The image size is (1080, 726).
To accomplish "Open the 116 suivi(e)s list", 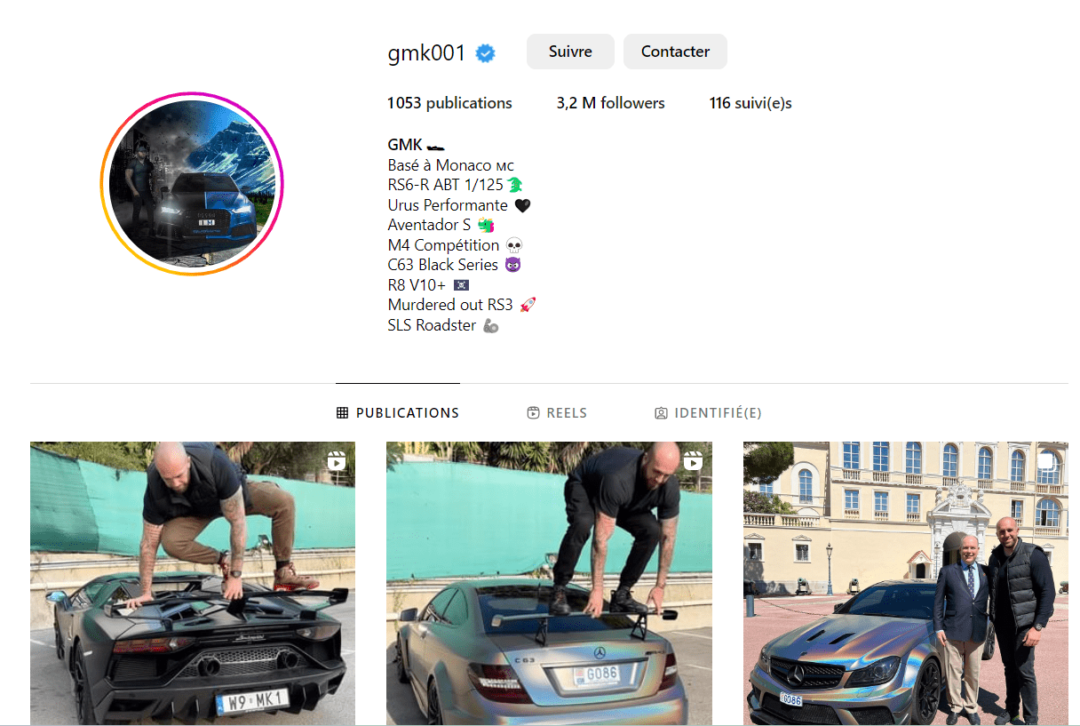I will 750,103.
